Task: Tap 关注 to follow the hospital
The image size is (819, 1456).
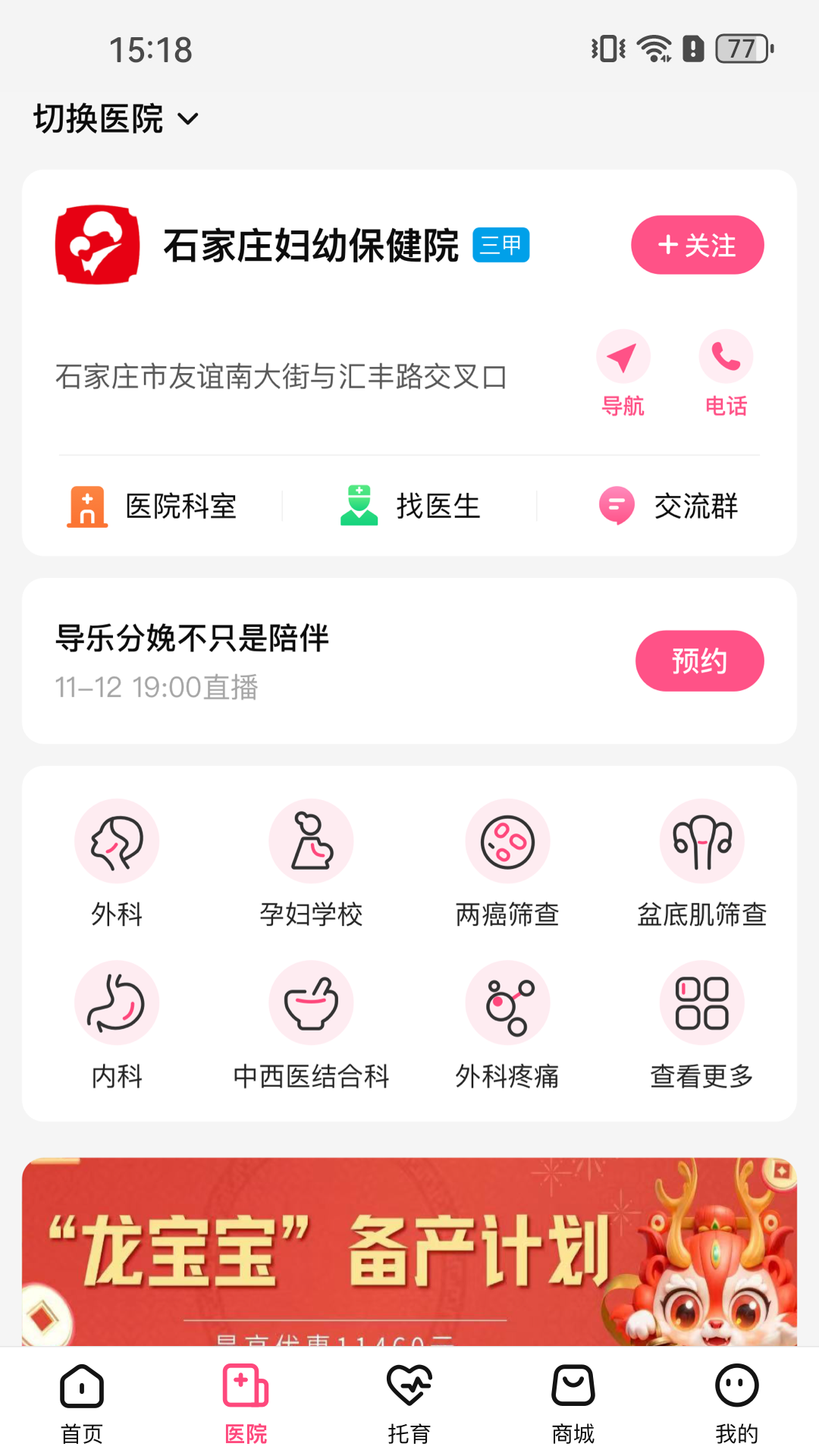Action: pyautogui.click(x=697, y=244)
